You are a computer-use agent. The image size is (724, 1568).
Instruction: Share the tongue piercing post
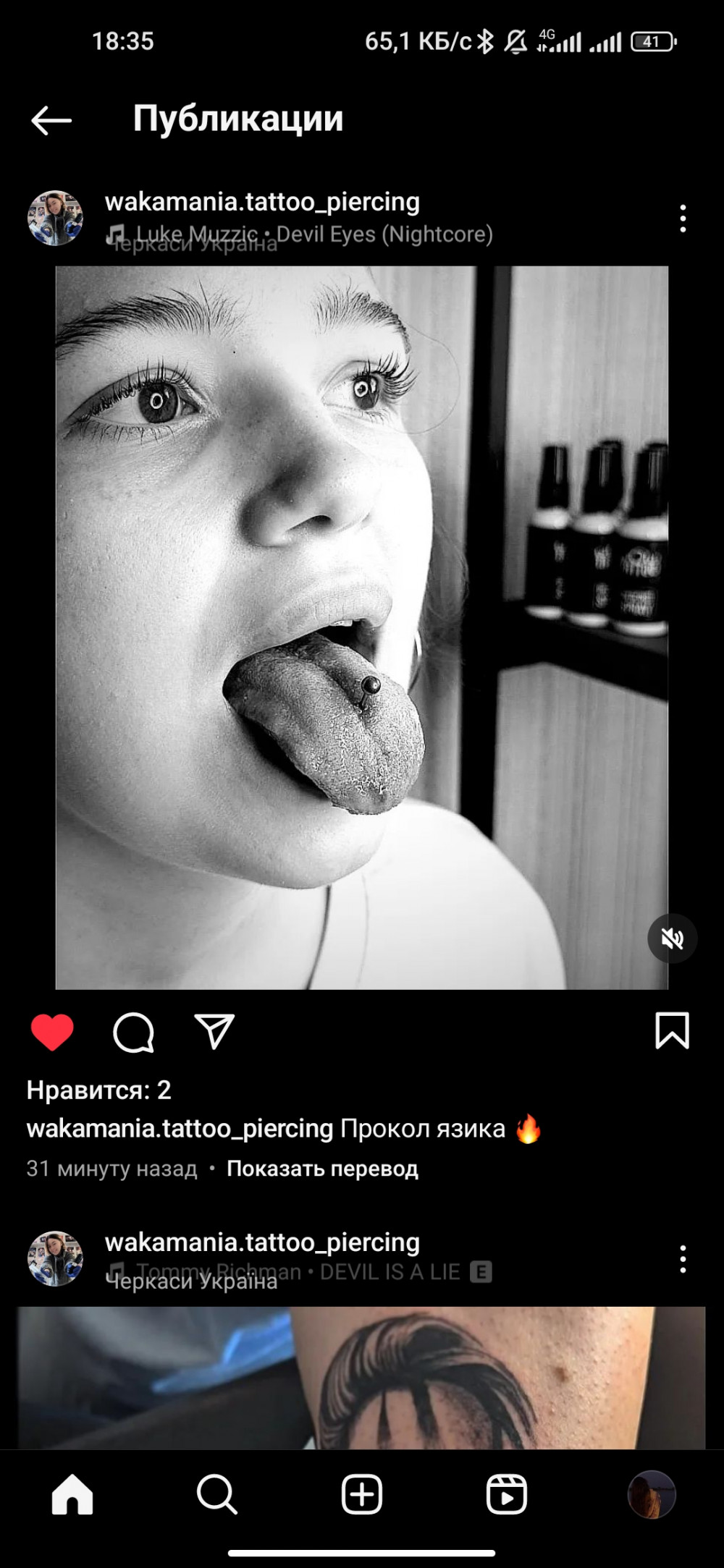coord(214,1032)
